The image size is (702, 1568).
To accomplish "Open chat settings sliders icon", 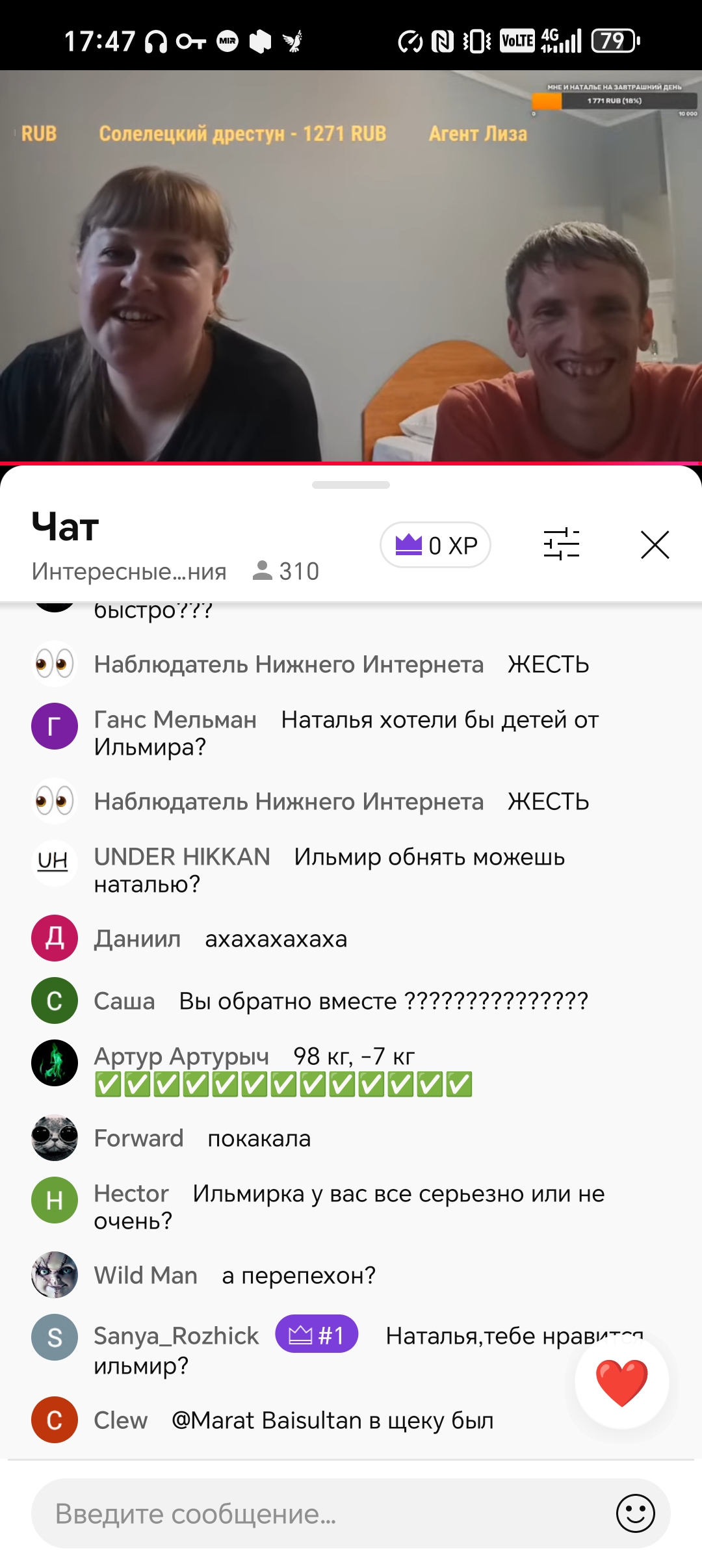I will click(562, 544).
